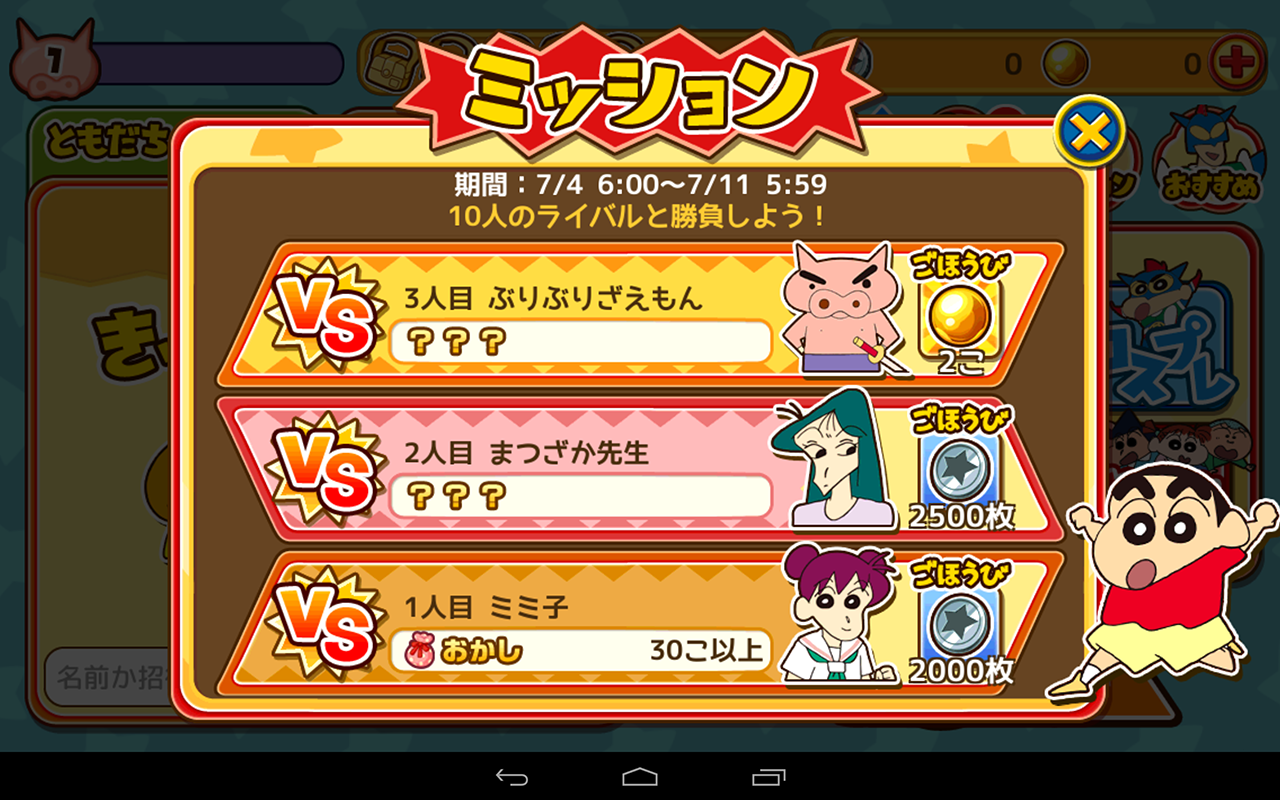
Task: Close the ミッション dialog
Action: coord(1089,131)
